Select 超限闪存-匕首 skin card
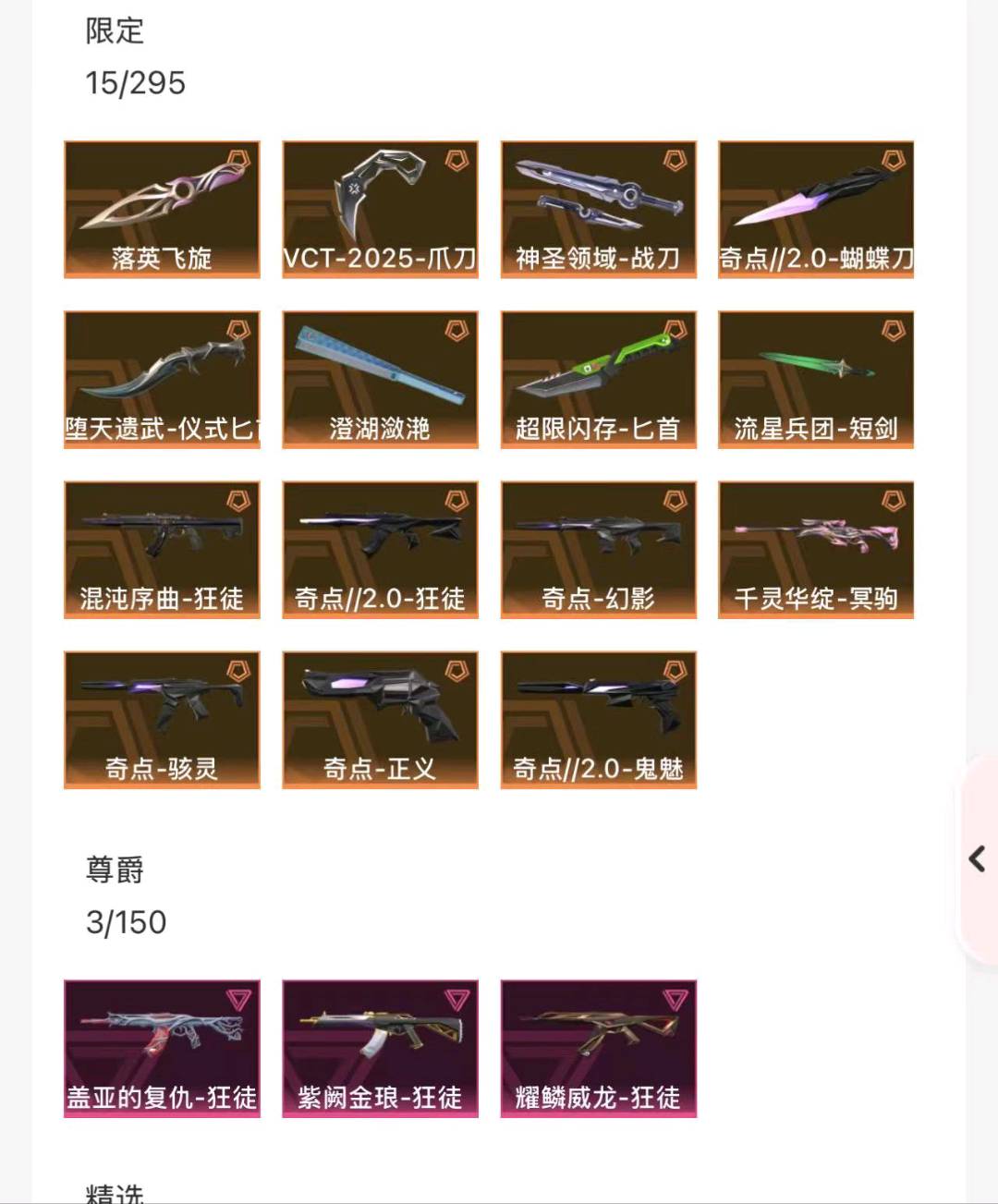998x1204 pixels. (598, 379)
